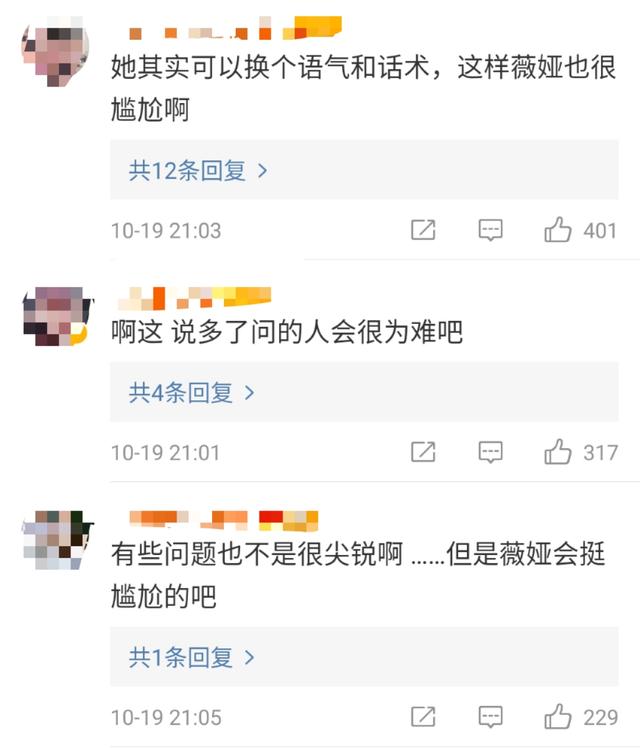
Task: Like the comment with 317 likes
Action: pos(558,453)
